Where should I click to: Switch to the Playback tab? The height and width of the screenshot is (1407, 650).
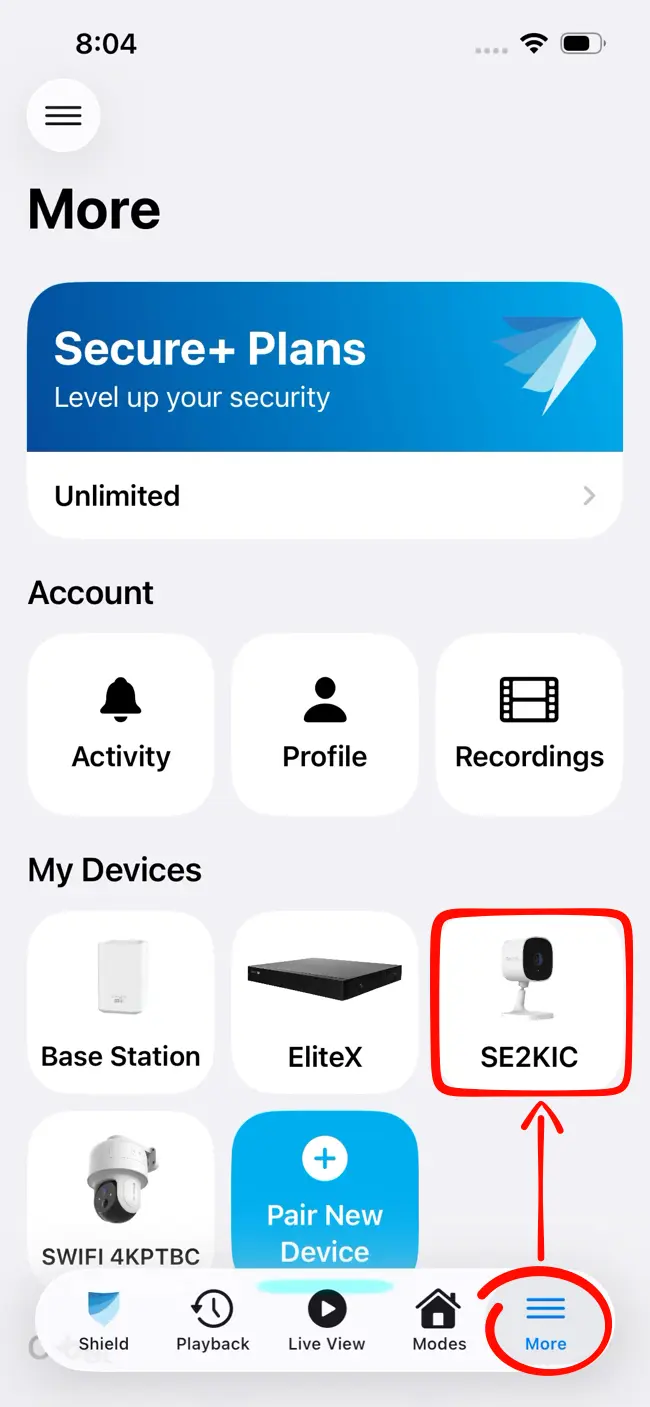213,1320
